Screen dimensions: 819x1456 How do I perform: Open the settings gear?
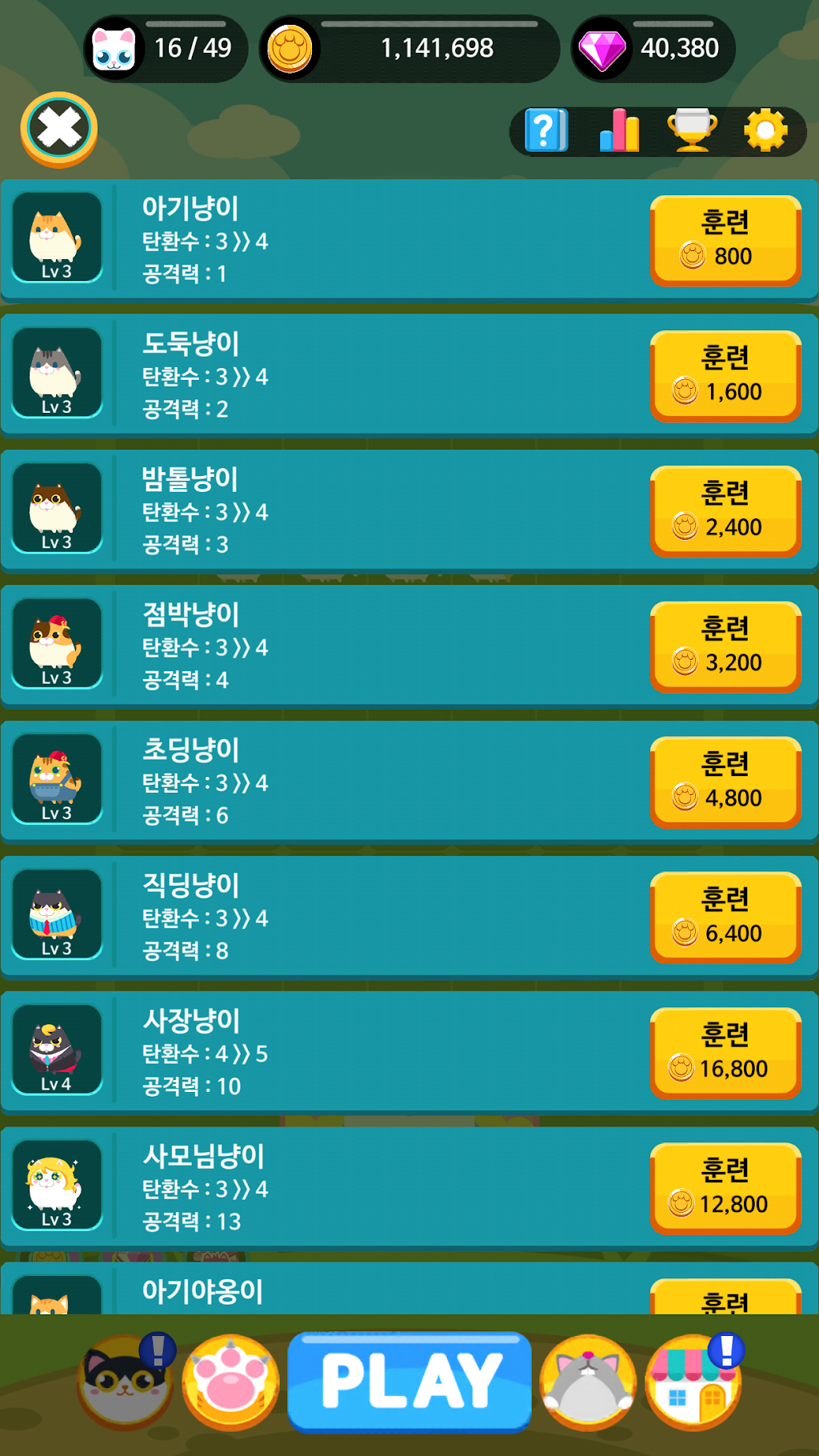click(766, 130)
